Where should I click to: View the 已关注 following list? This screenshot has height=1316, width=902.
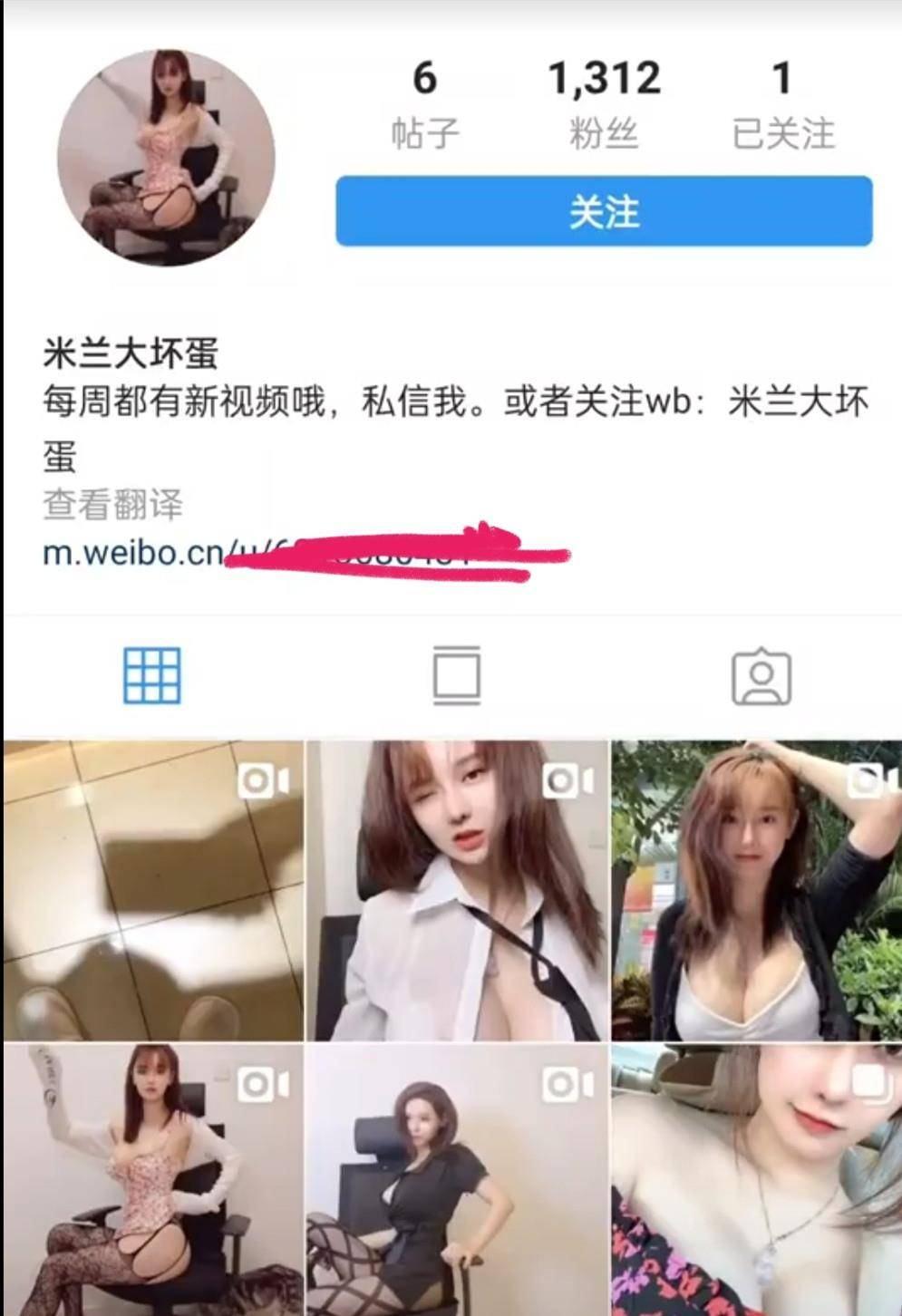click(782, 102)
